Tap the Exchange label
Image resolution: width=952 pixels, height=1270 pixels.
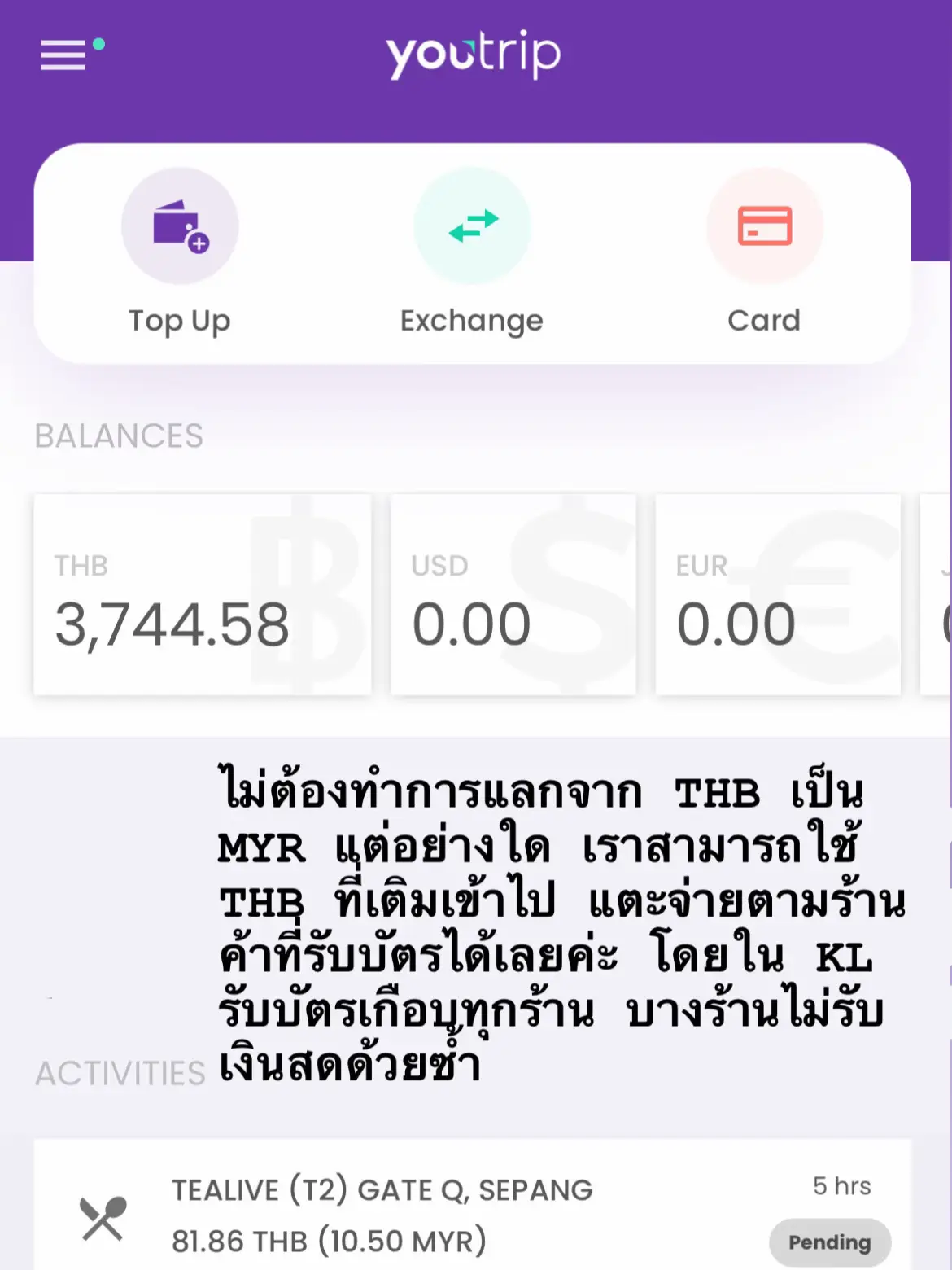click(470, 321)
